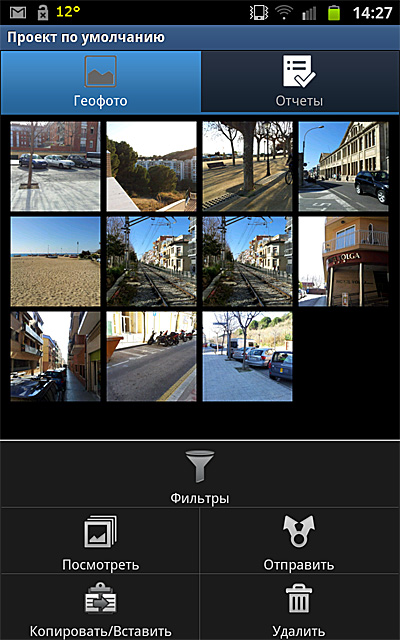Choose Отправить to send photos
Screen dimensions: 400x640
click(x=299, y=541)
